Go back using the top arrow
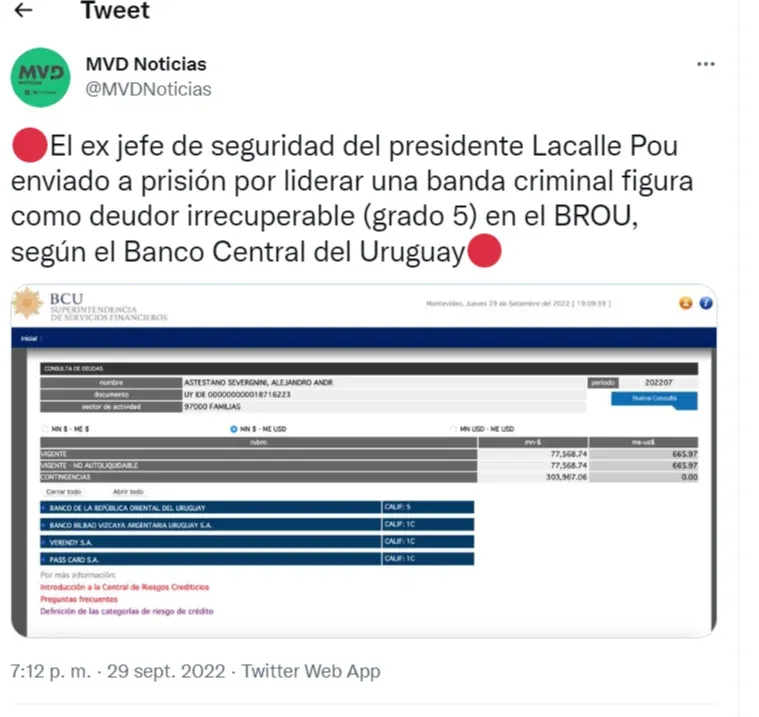 point(24,11)
